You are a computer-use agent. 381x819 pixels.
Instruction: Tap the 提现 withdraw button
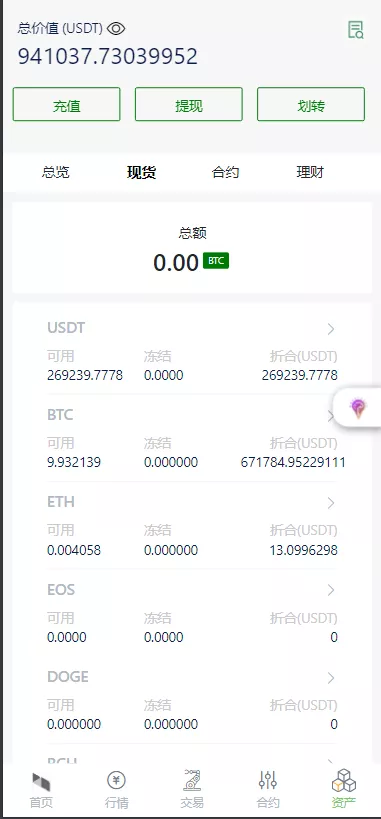click(189, 104)
